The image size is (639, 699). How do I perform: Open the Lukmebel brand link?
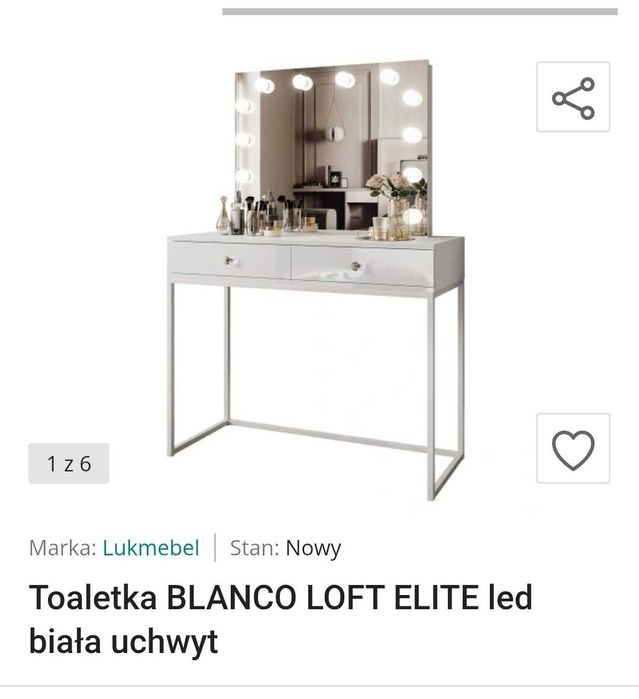[x=151, y=548]
